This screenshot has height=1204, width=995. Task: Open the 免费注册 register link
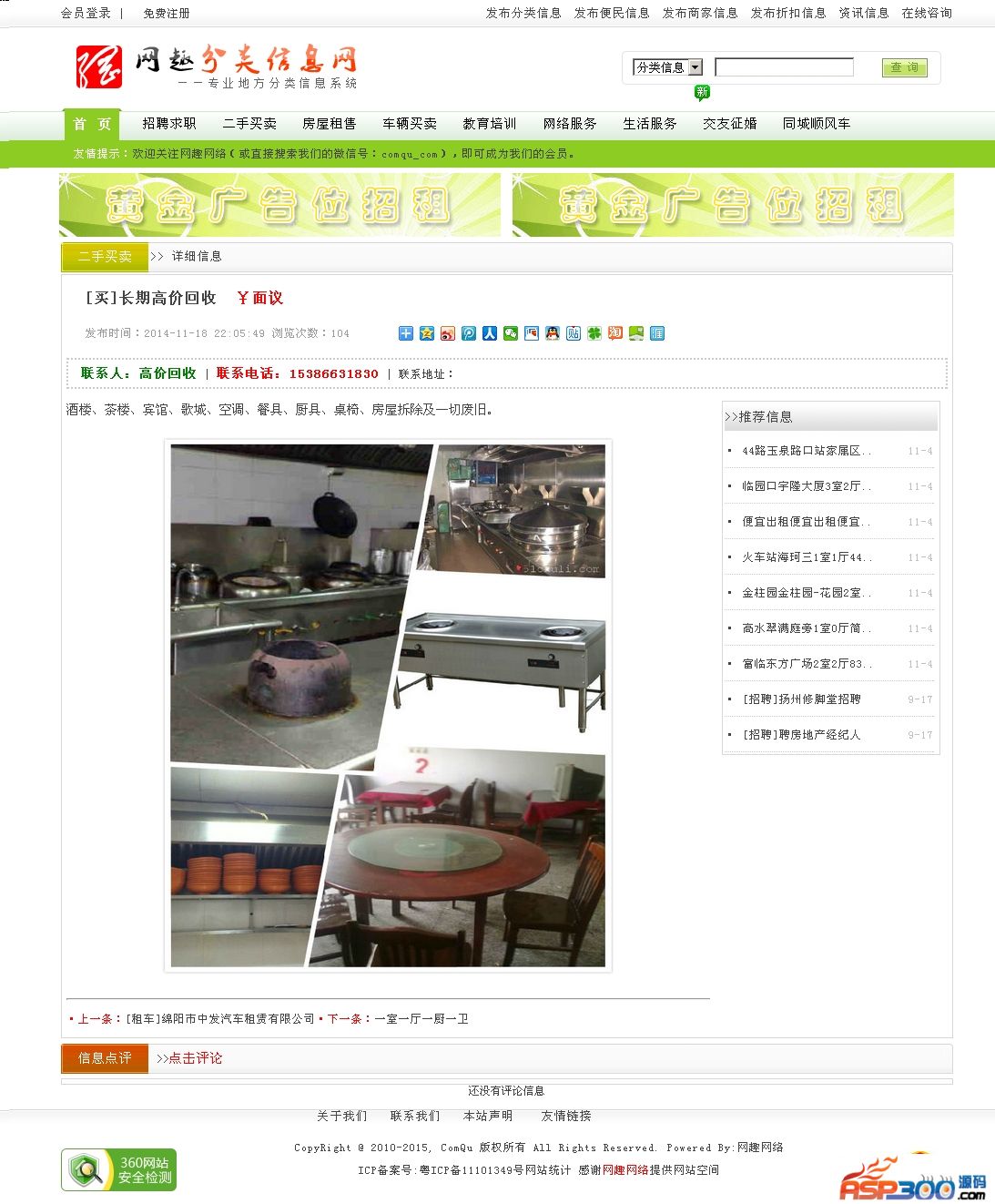(167, 13)
